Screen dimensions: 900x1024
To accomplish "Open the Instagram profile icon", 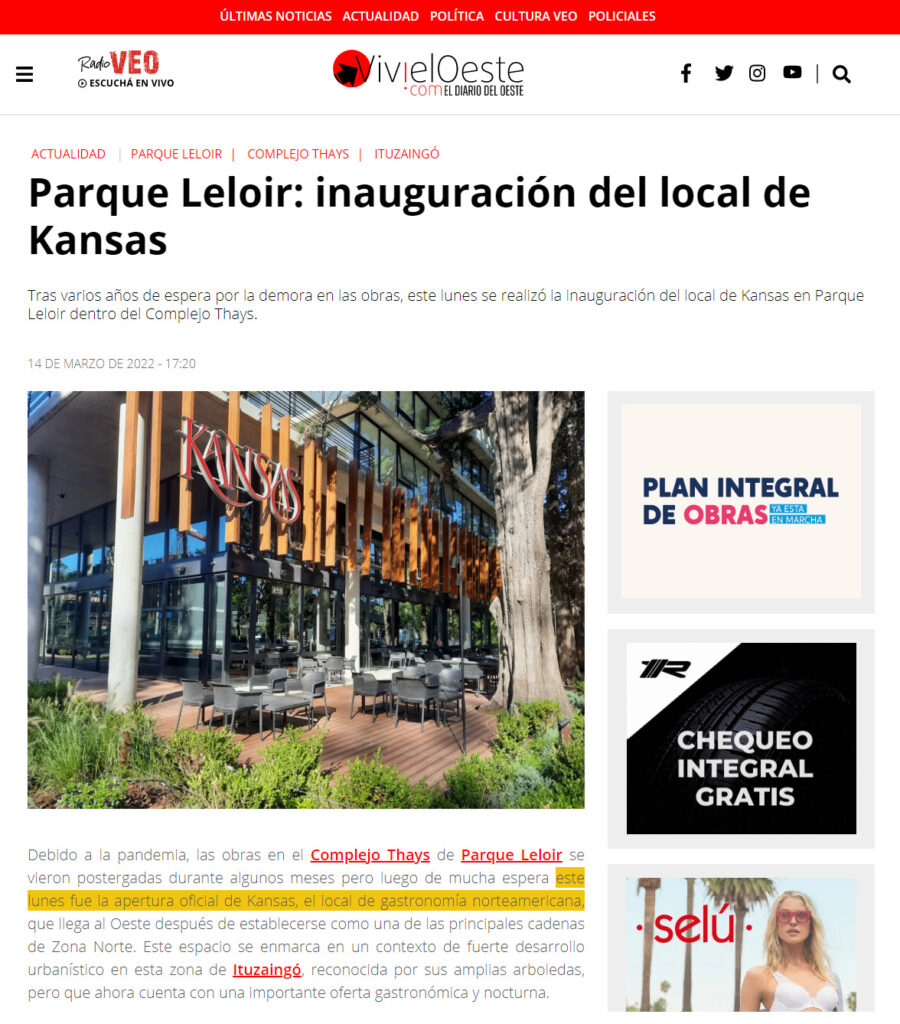I will [757, 73].
